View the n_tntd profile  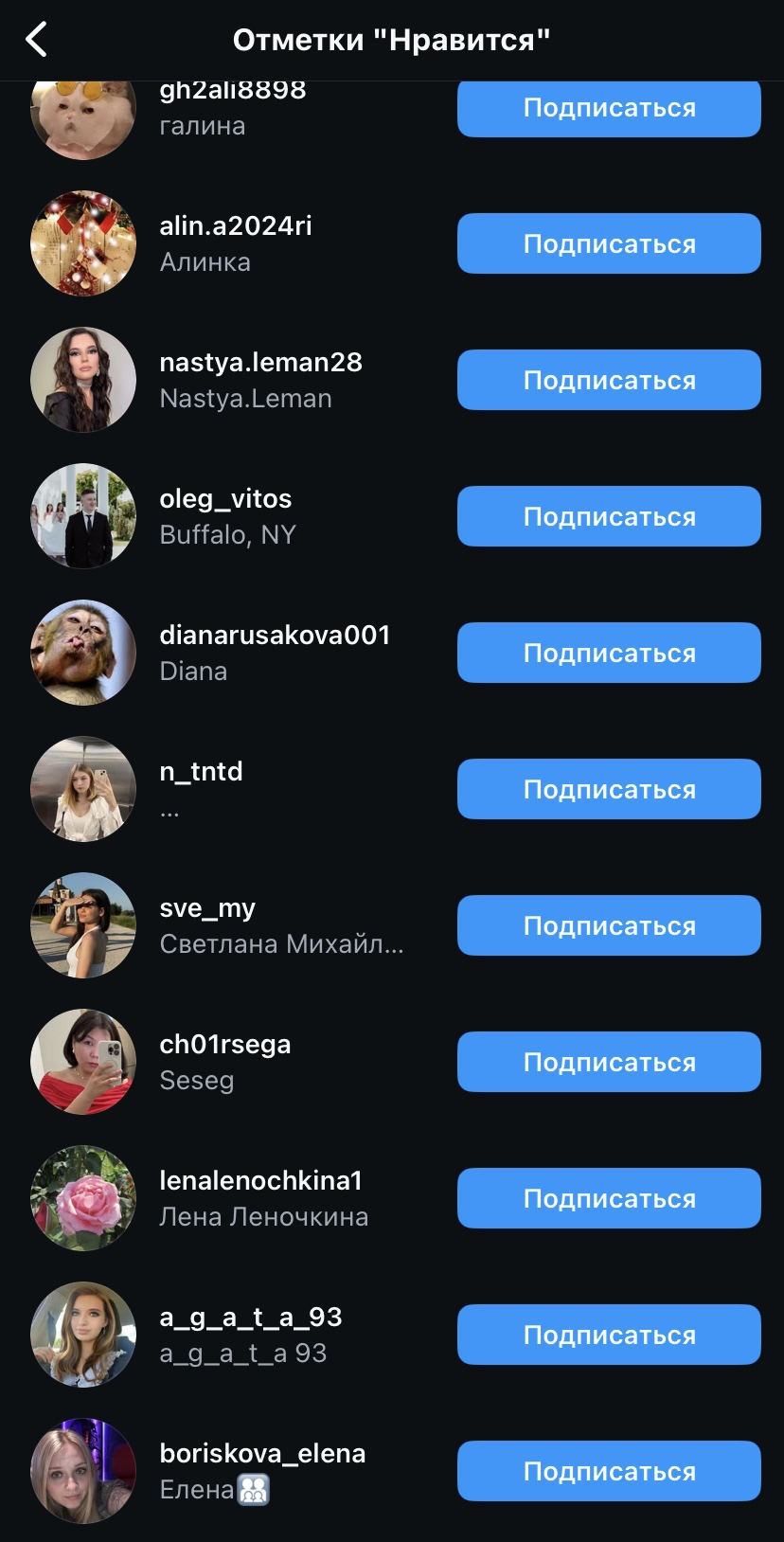(x=201, y=772)
